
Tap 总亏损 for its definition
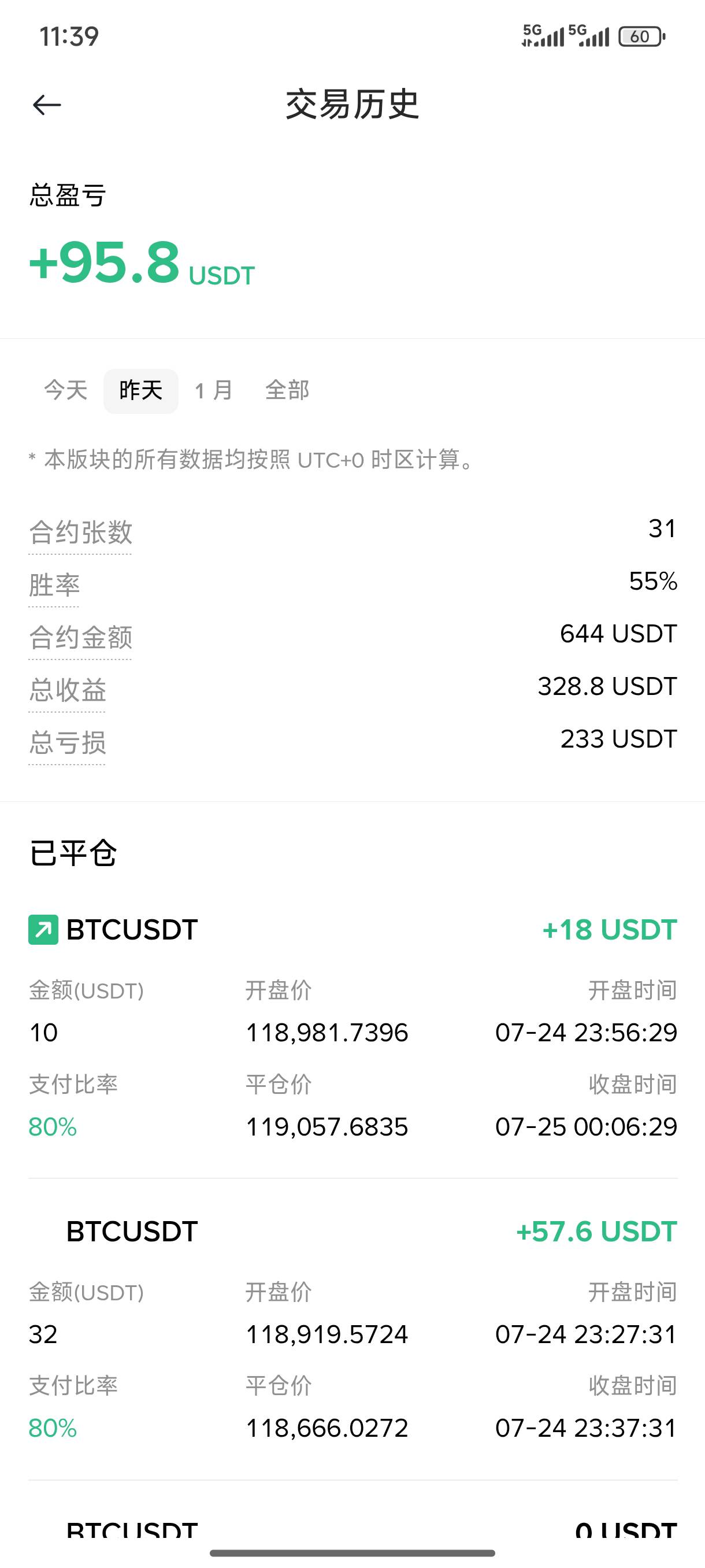pyautogui.click(x=68, y=742)
